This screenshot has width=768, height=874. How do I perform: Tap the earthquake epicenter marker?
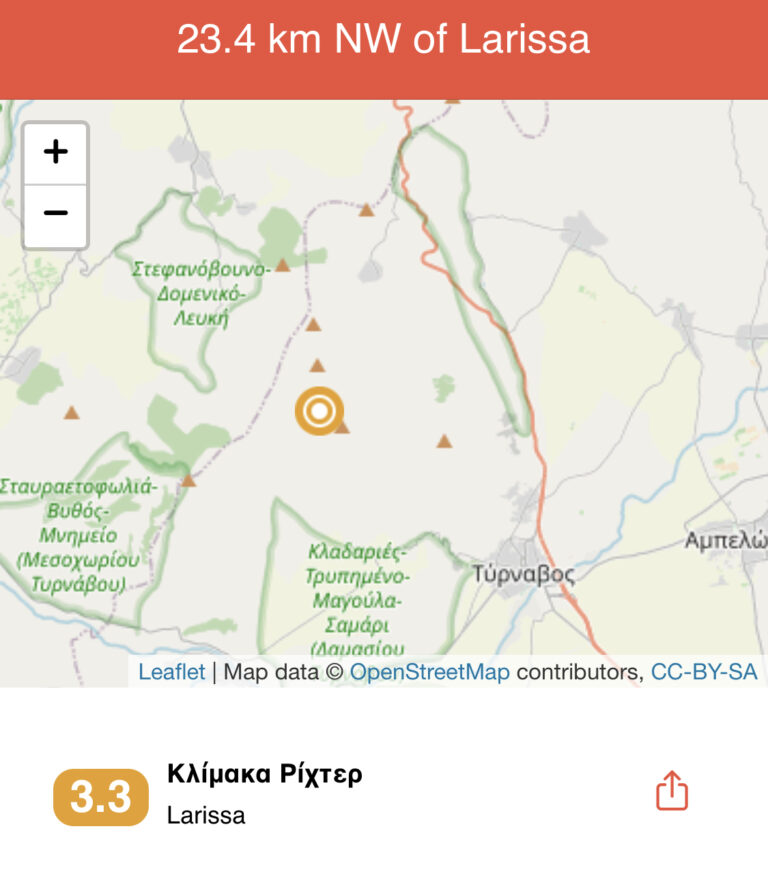pos(319,410)
